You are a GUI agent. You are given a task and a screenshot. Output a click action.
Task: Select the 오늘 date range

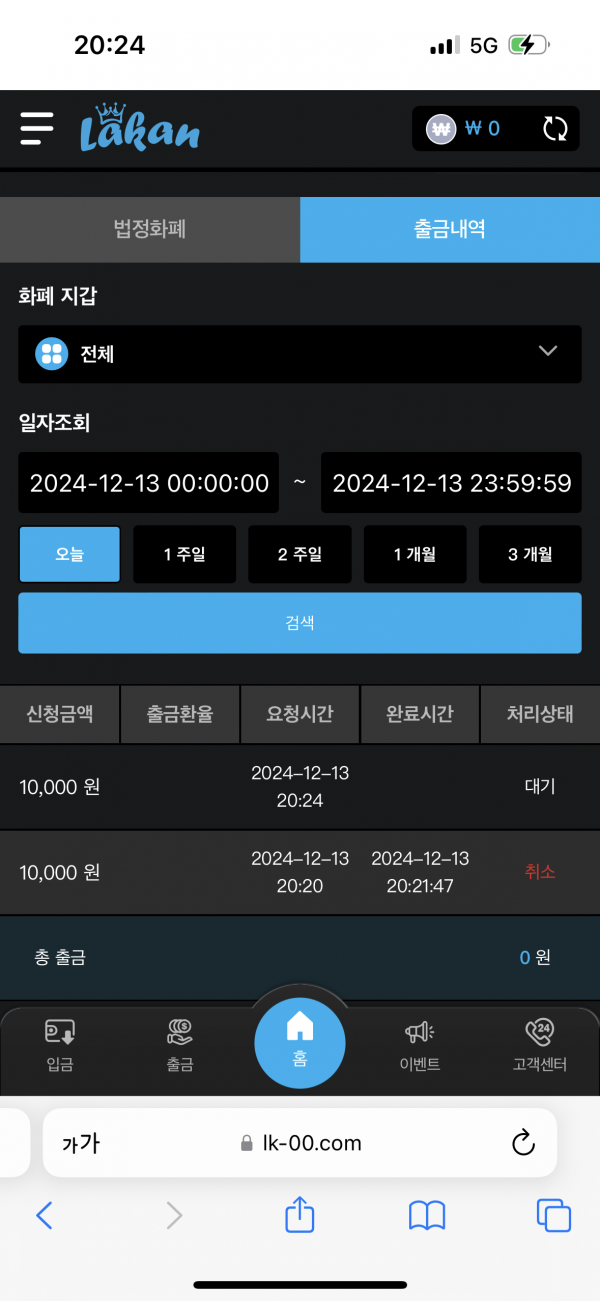(x=70, y=554)
